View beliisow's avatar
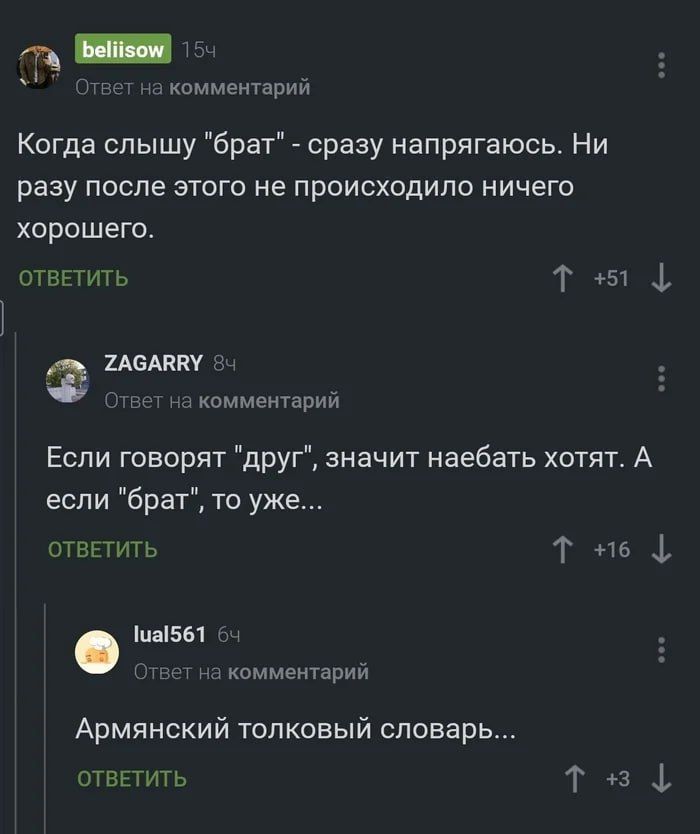Screen dimensions: 700x834 tap(40, 66)
